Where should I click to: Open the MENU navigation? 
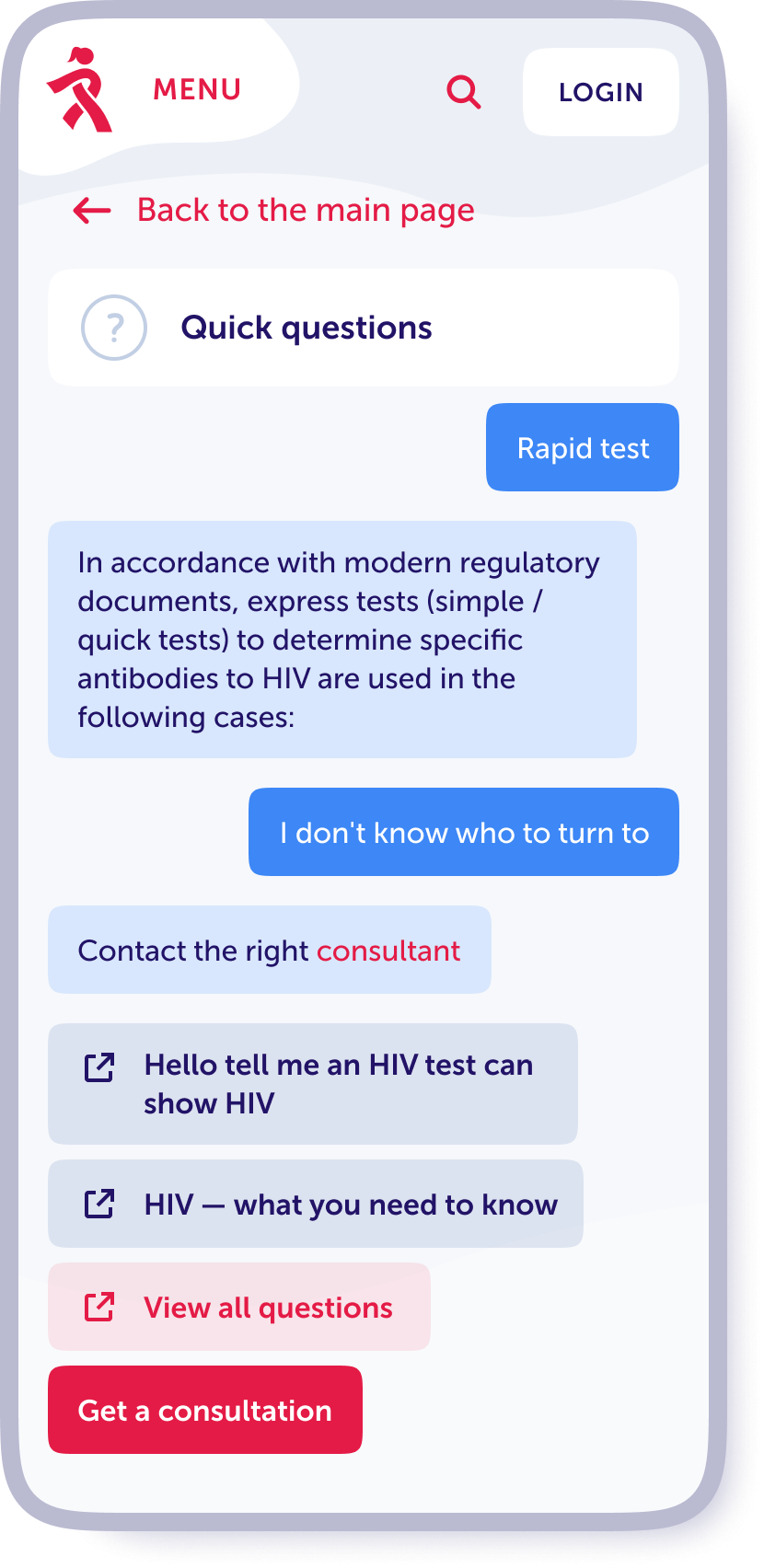[196, 90]
